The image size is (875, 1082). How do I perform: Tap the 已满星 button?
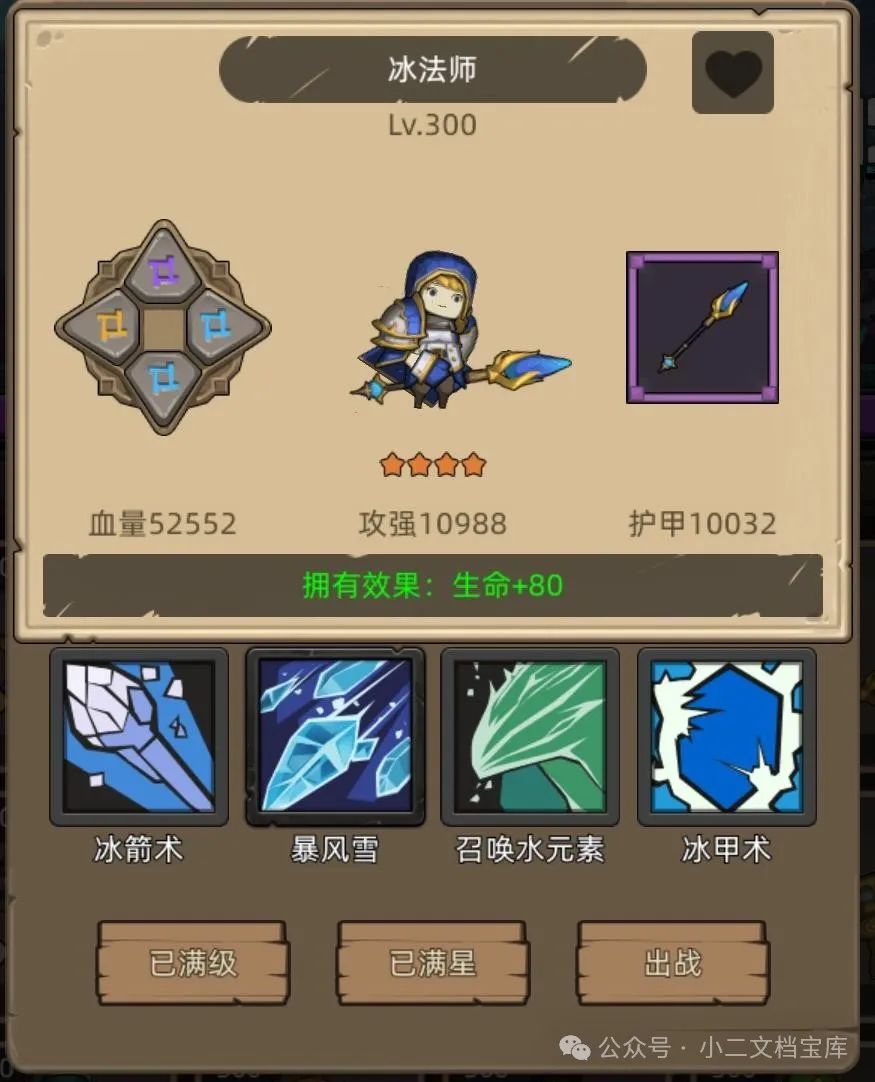point(432,964)
